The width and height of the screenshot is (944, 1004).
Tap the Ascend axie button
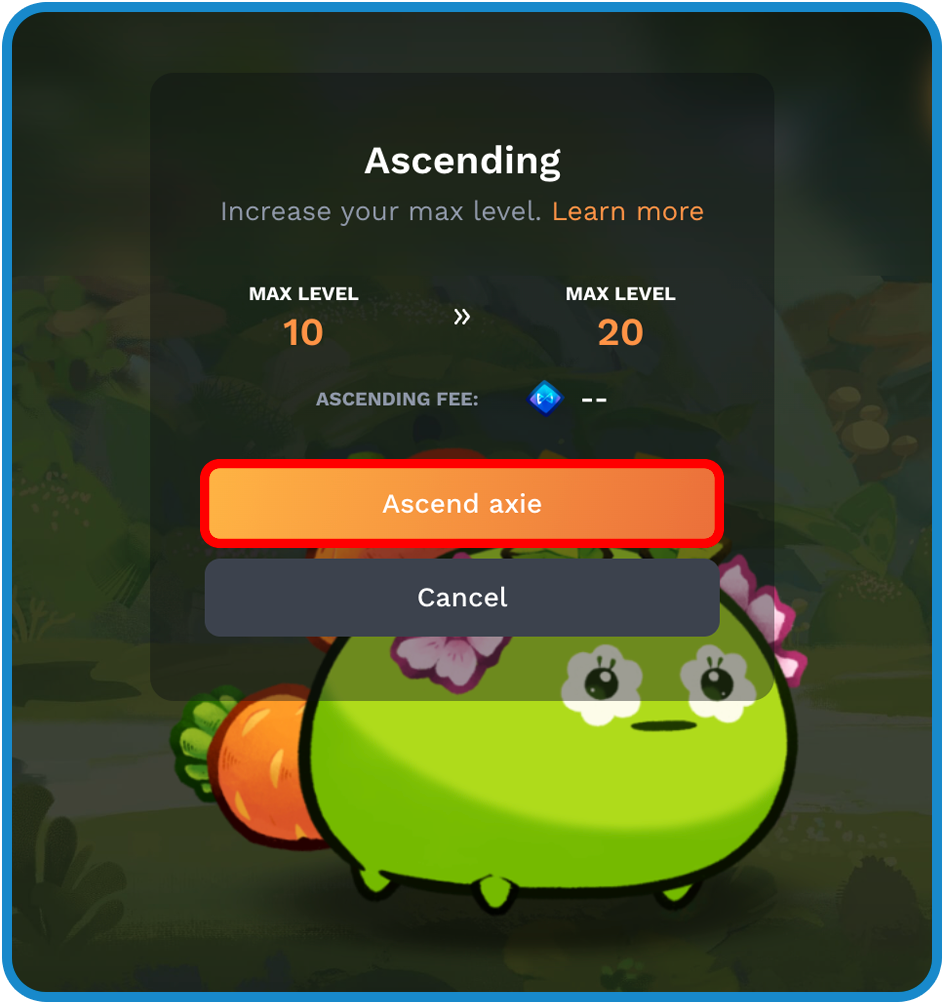(x=461, y=503)
